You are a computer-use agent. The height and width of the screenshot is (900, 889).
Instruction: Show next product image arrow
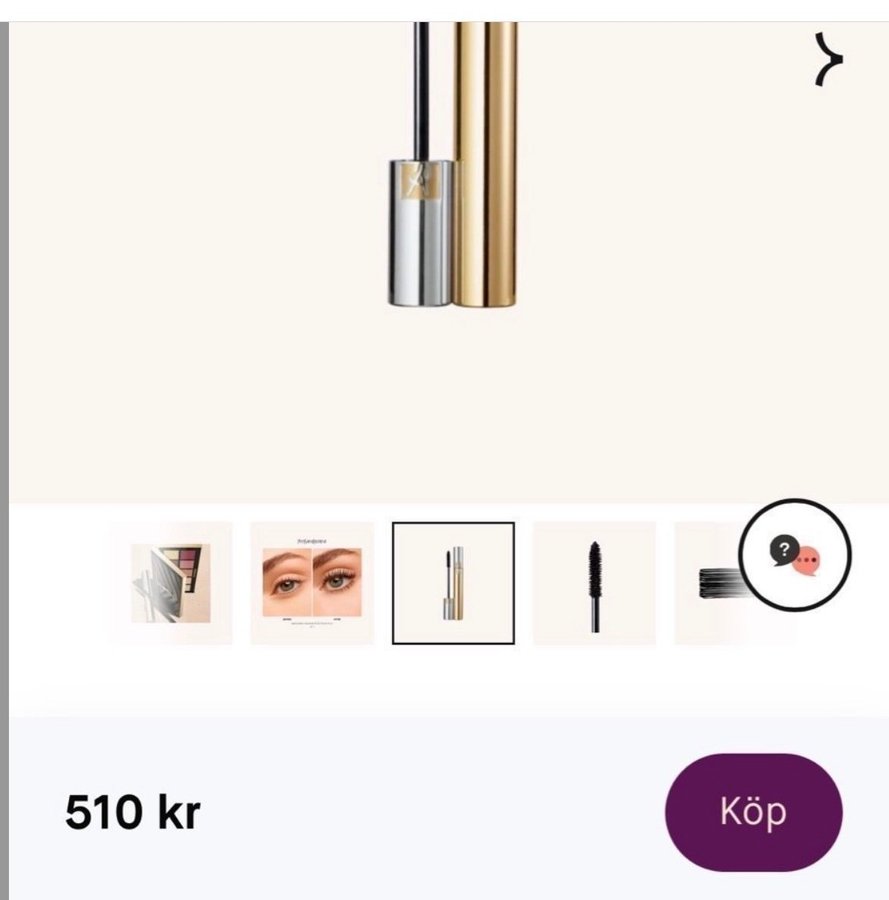(x=827, y=60)
